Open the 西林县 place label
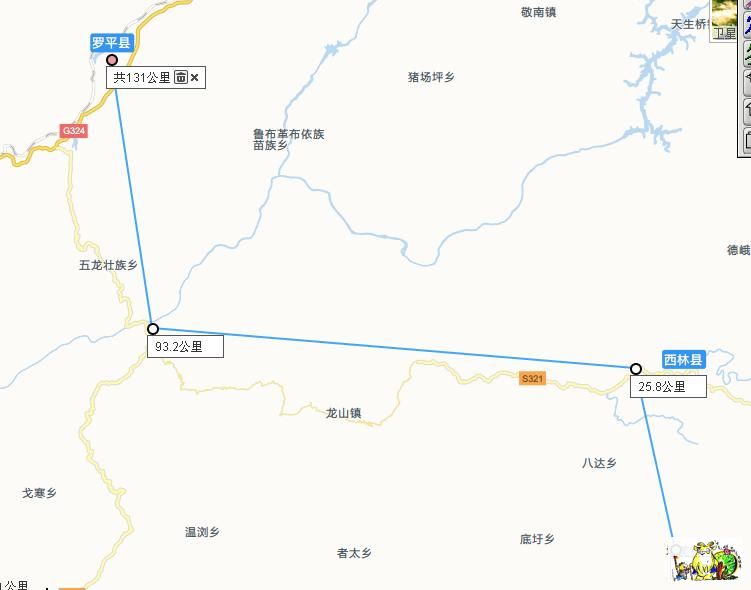 [x=684, y=359]
